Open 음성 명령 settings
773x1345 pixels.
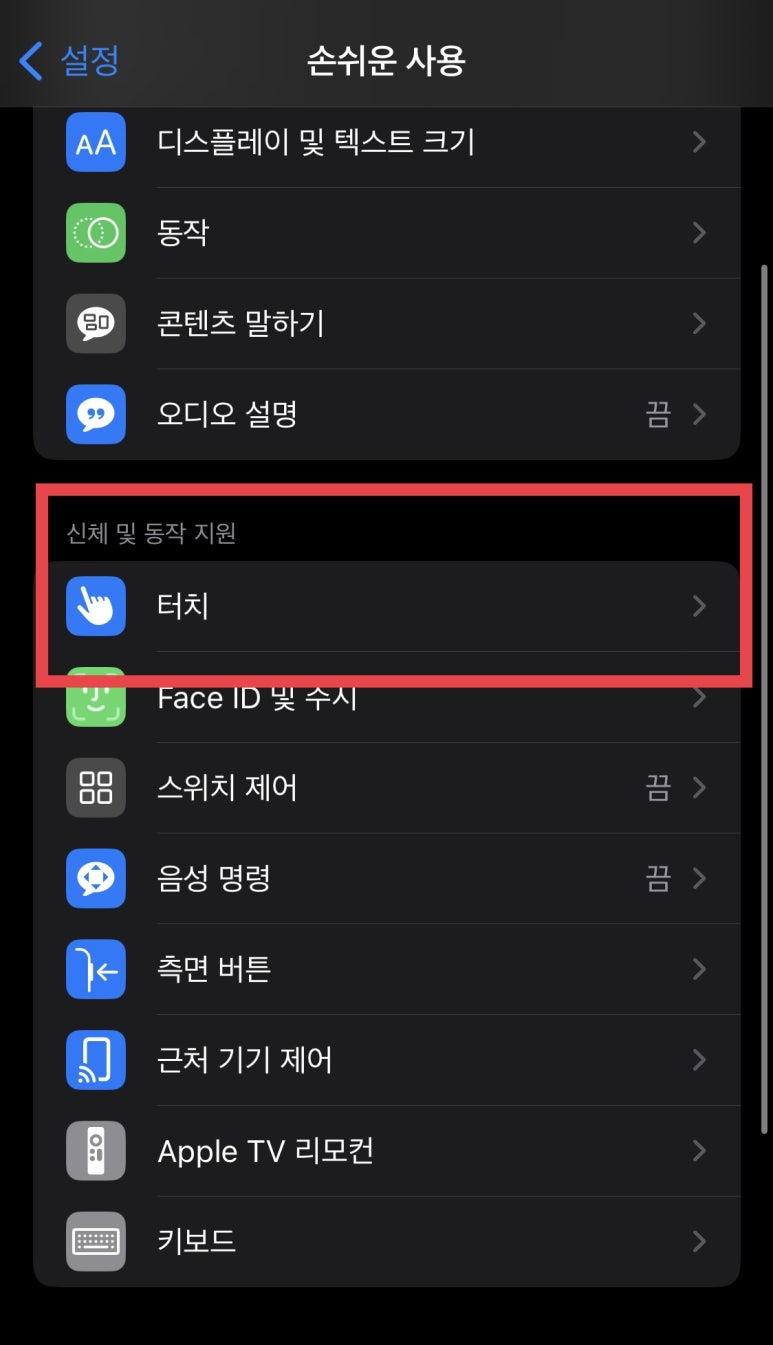point(387,879)
